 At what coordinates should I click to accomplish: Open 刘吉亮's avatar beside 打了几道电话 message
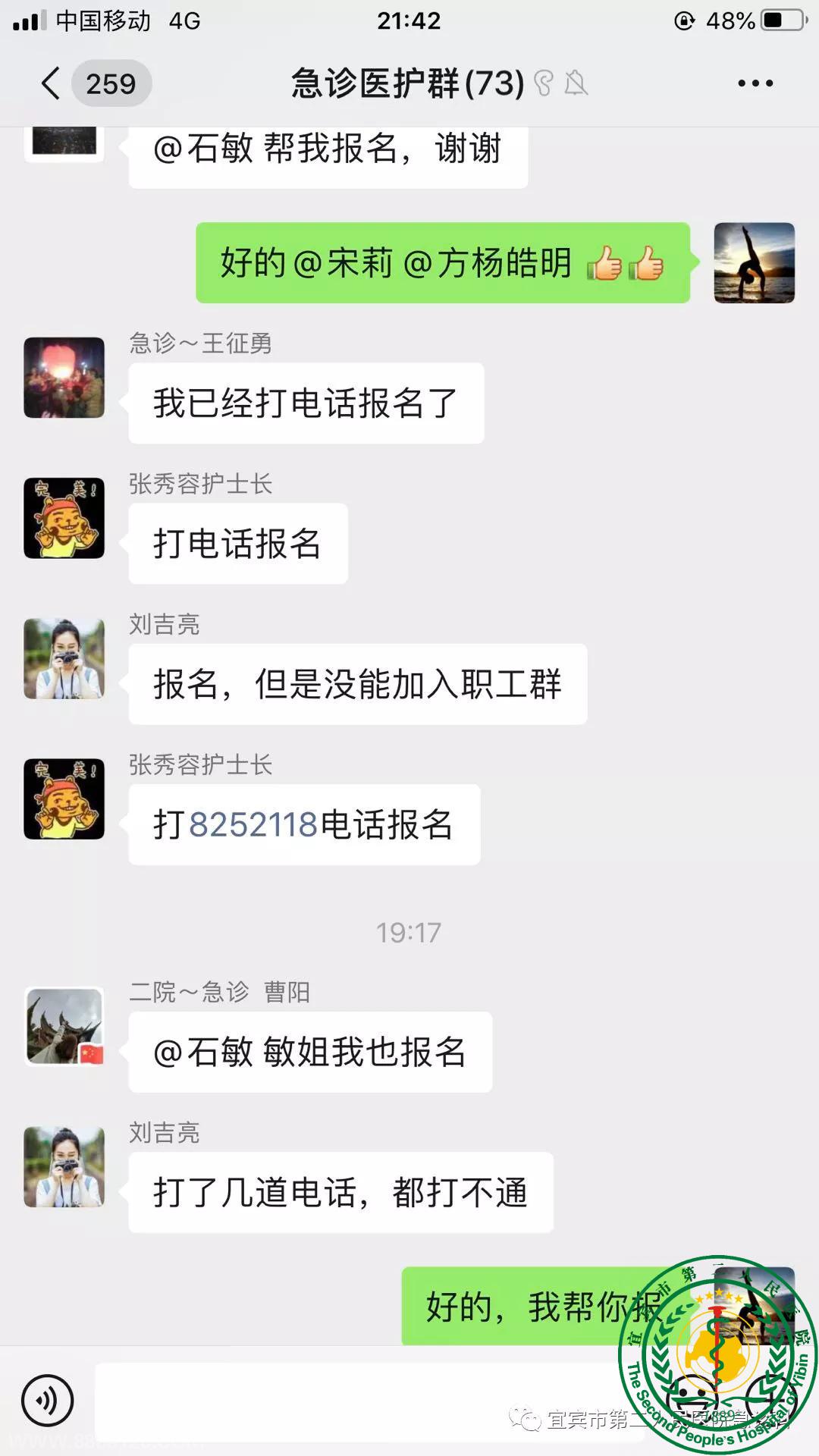click(x=64, y=1167)
